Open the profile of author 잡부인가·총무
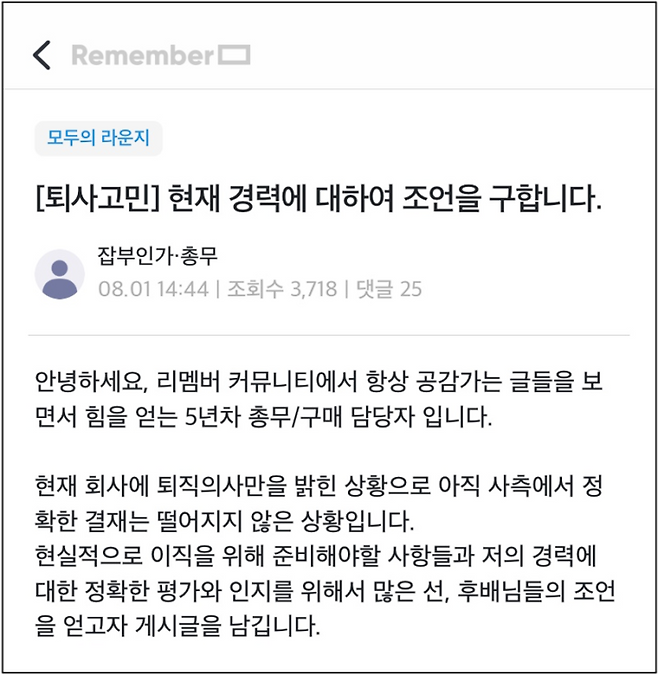 [x=59, y=274]
